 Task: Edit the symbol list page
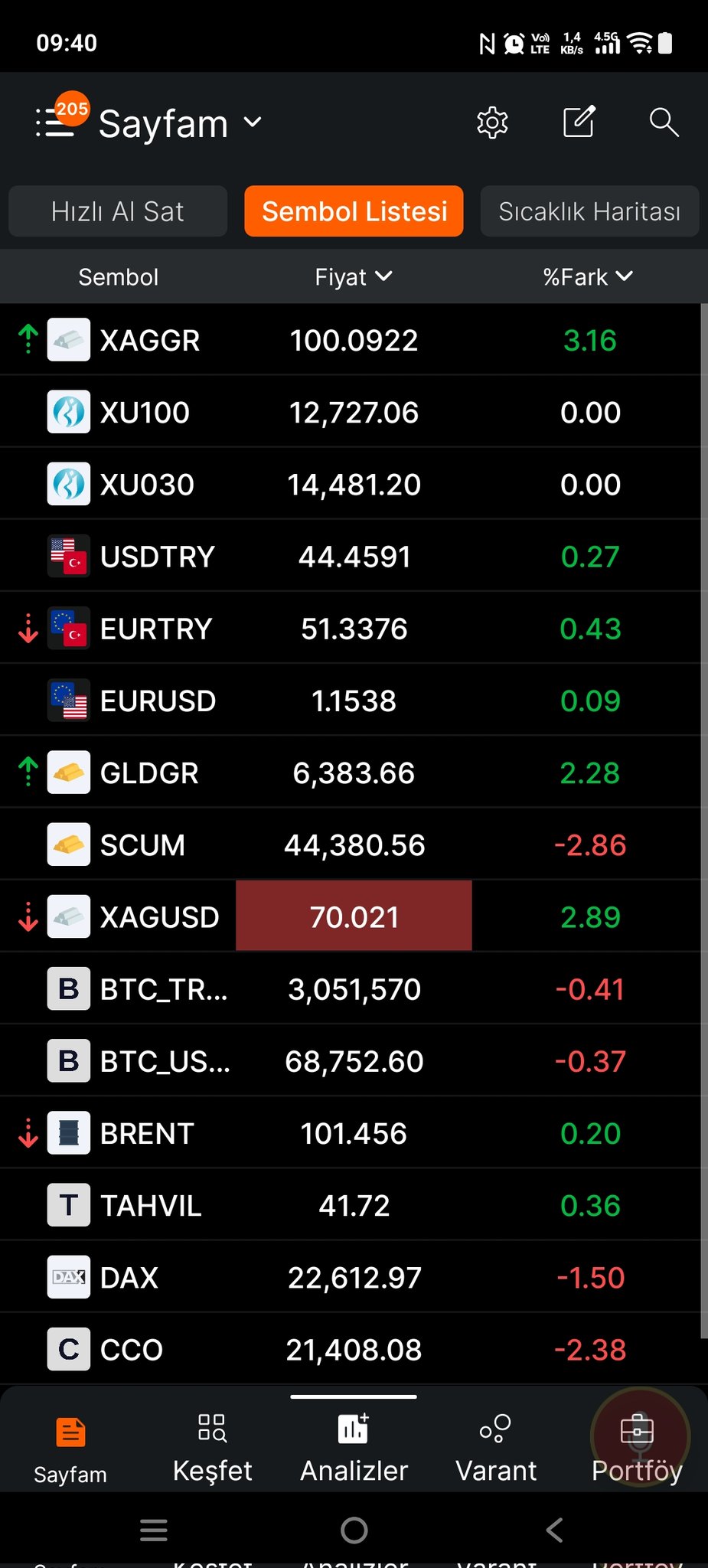pyautogui.click(x=579, y=122)
